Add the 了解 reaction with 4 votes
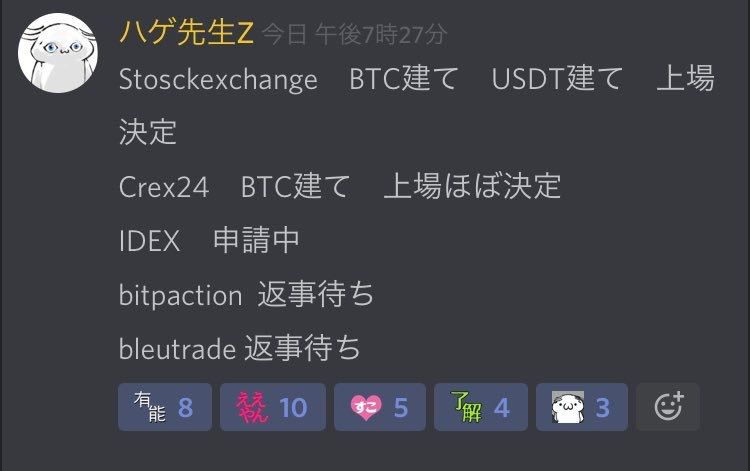The width and height of the screenshot is (750, 471). pyautogui.click(x=480, y=407)
